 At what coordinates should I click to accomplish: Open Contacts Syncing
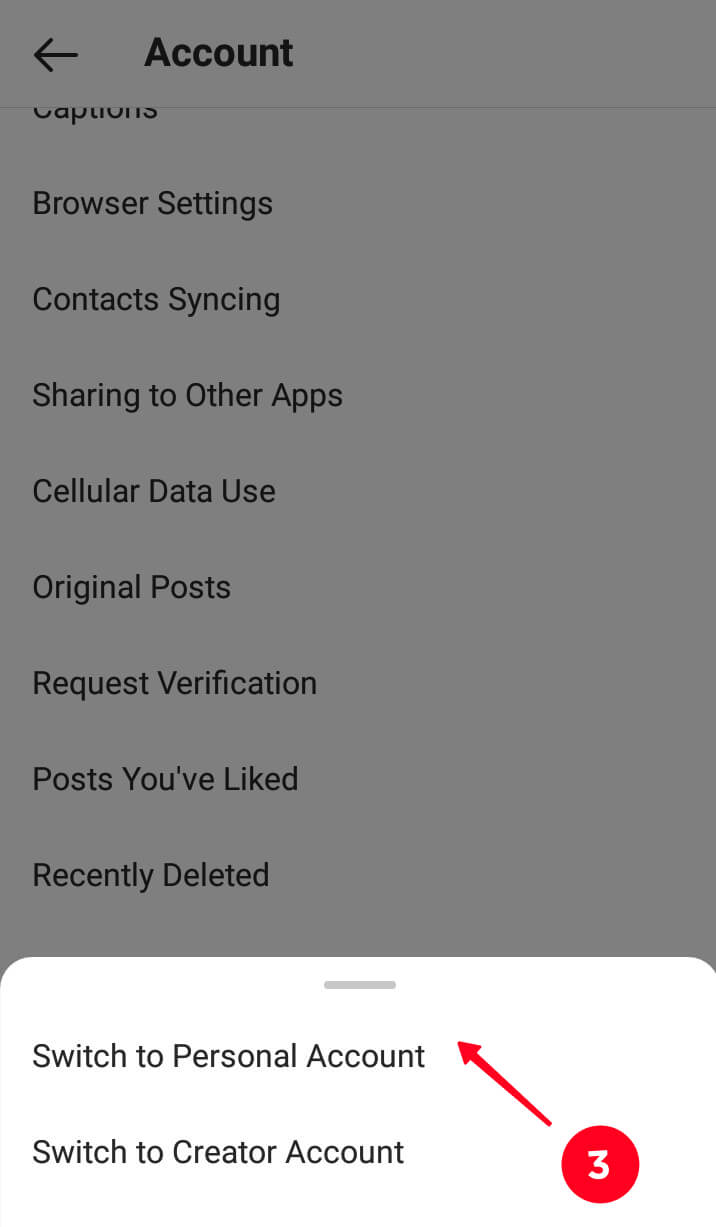(156, 299)
